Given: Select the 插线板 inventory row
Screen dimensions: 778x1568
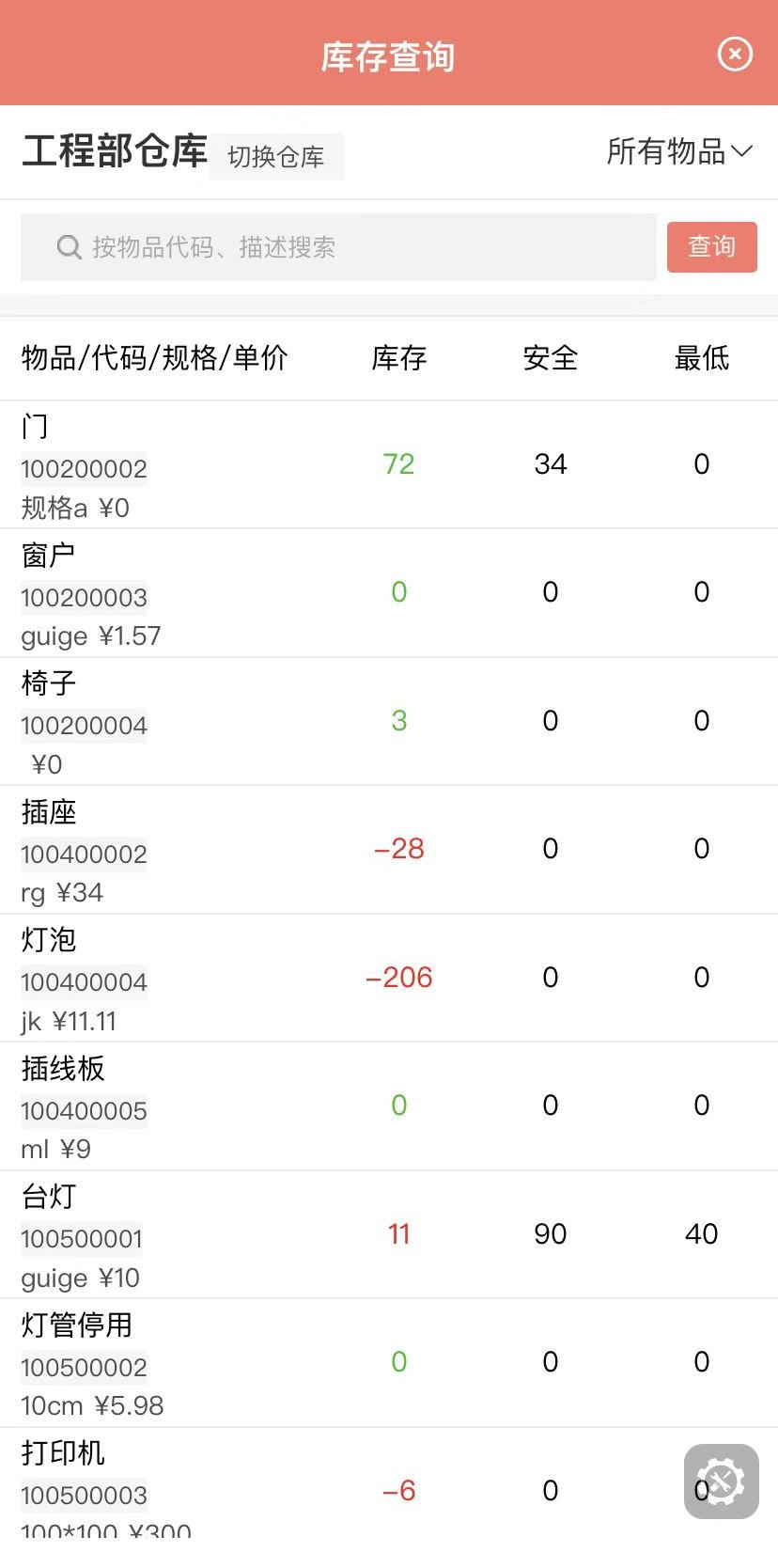Looking at the screenshot, I should (389, 1106).
